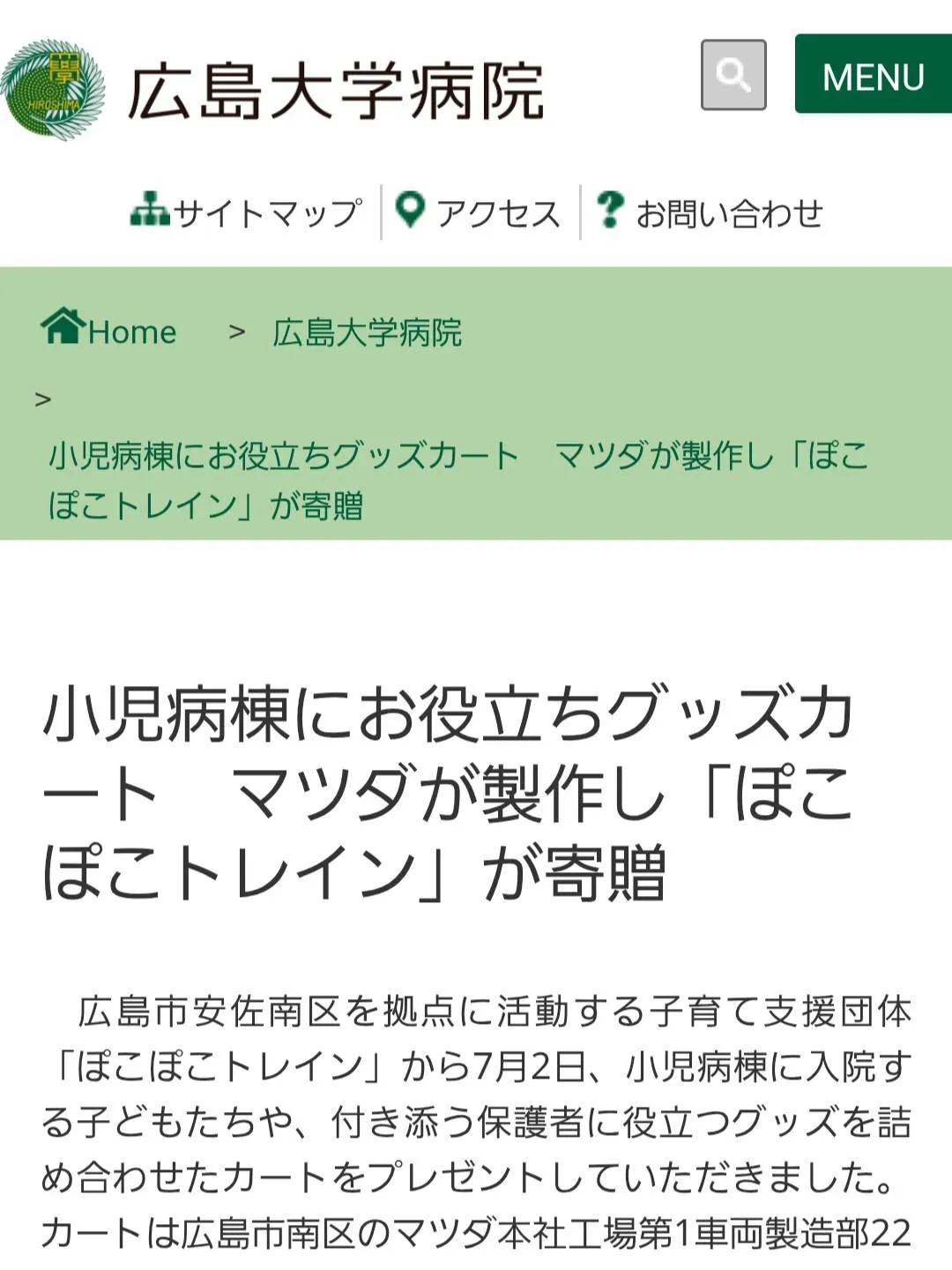Open 広島大学病院 breadcrumb link
This screenshot has width=952, height=1270.
[x=367, y=332]
